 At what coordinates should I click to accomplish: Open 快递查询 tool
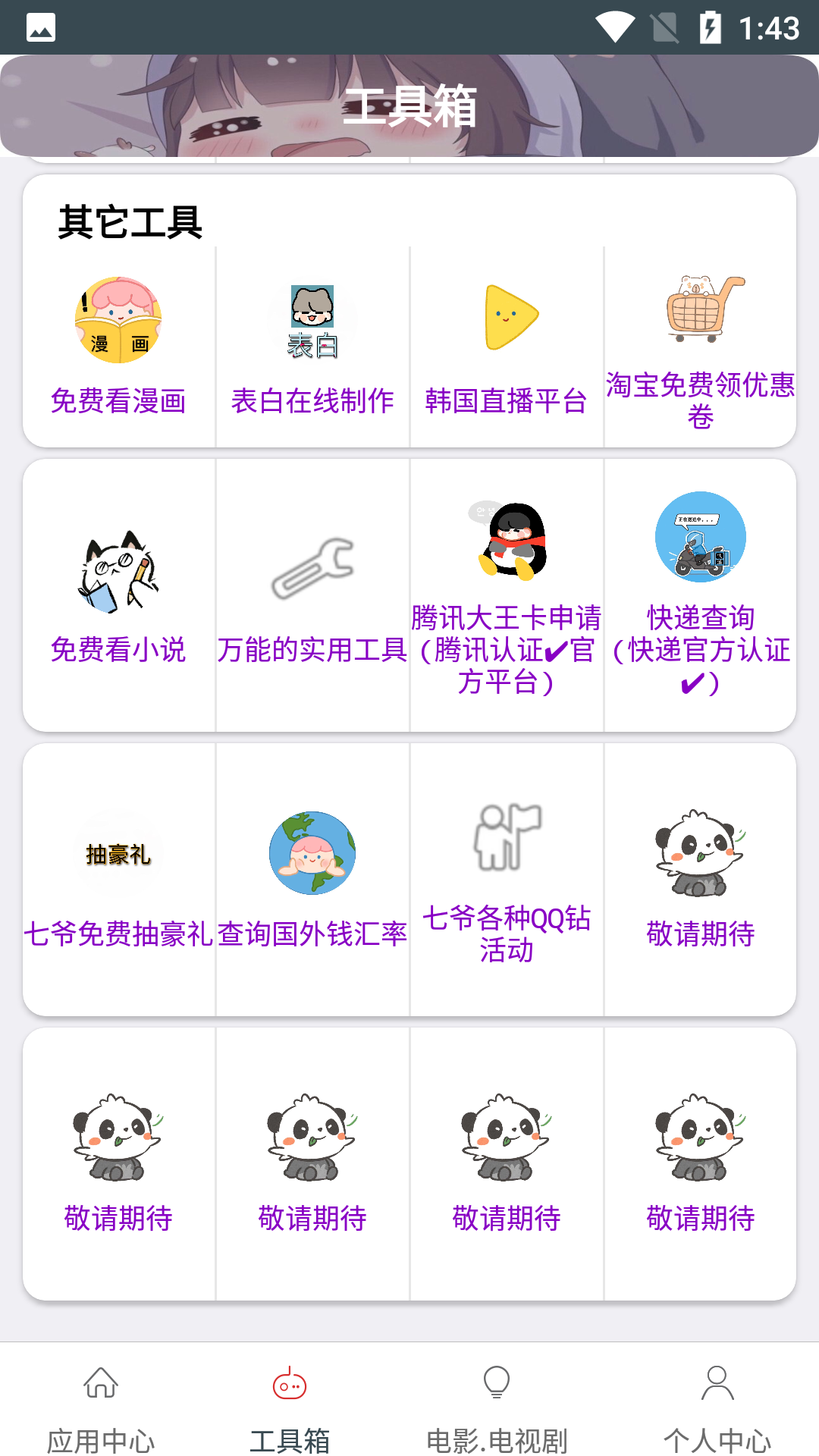pos(700,595)
